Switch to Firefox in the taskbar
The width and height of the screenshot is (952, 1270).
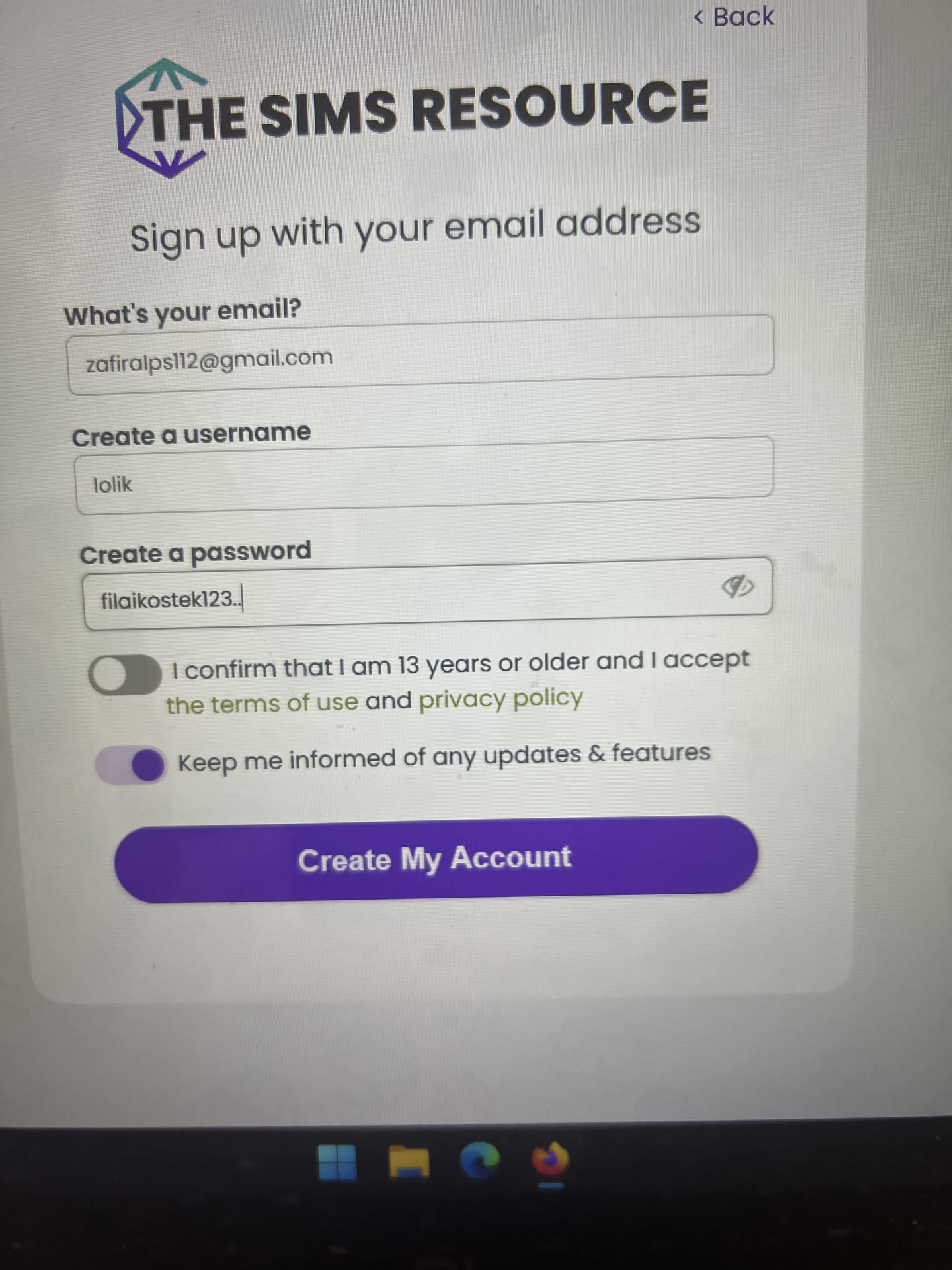click(x=551, y=1160)
